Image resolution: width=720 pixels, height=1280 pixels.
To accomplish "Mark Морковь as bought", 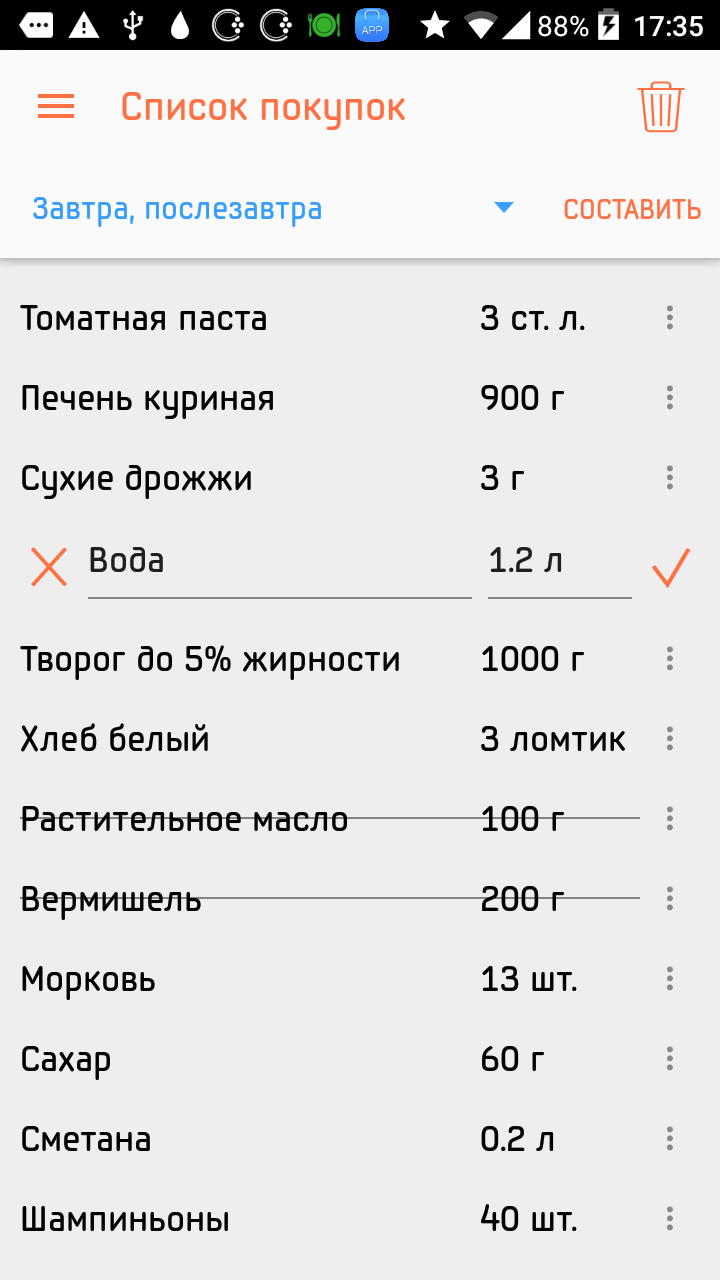I will 330,979.
